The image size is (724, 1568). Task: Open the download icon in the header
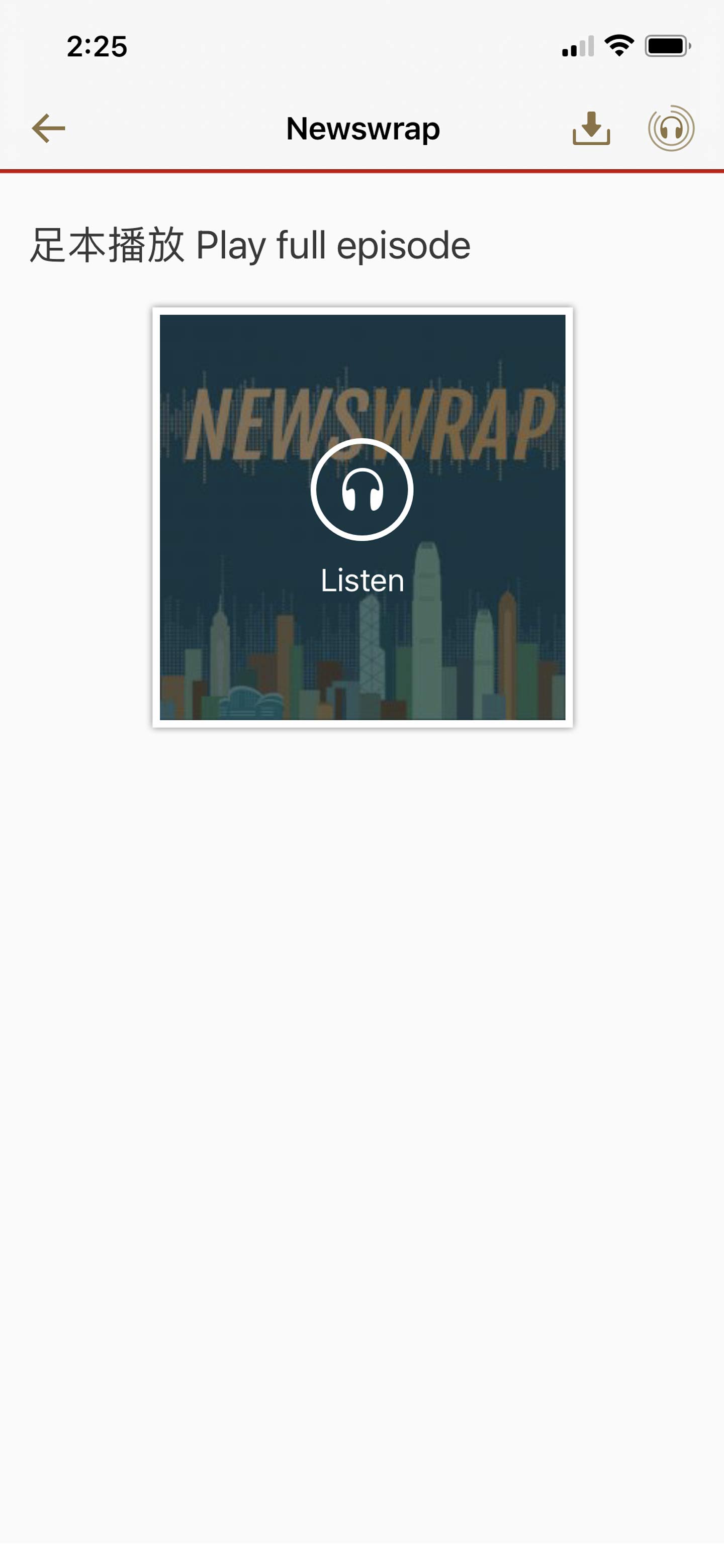(x=591, y=129)
